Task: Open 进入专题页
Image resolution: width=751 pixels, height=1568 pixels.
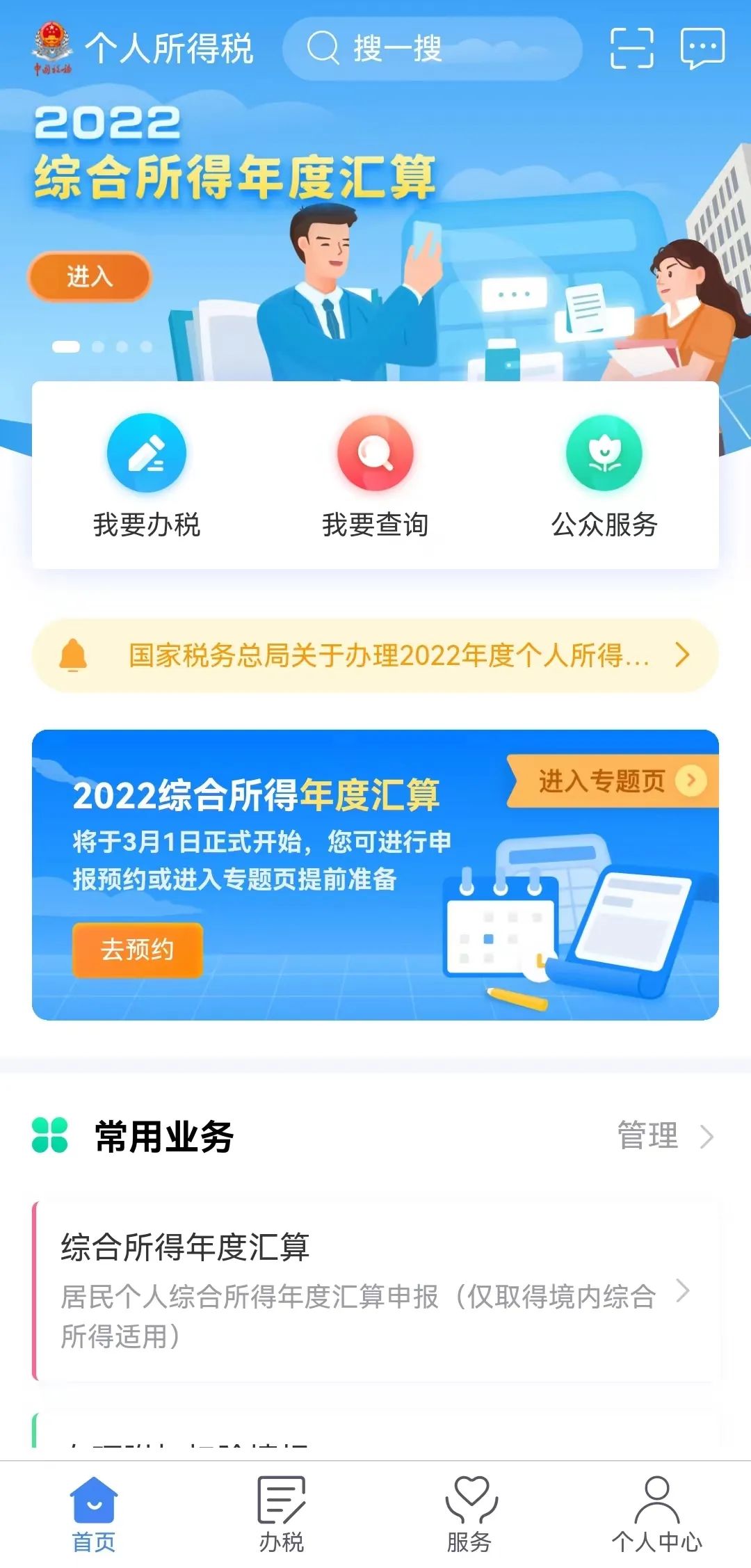Action: [612, 780]
